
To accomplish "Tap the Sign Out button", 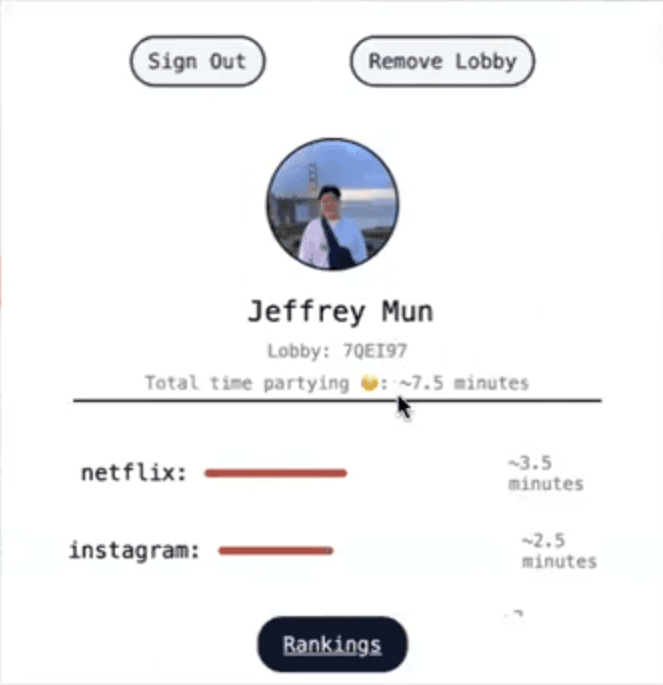I will click(197, 61).
